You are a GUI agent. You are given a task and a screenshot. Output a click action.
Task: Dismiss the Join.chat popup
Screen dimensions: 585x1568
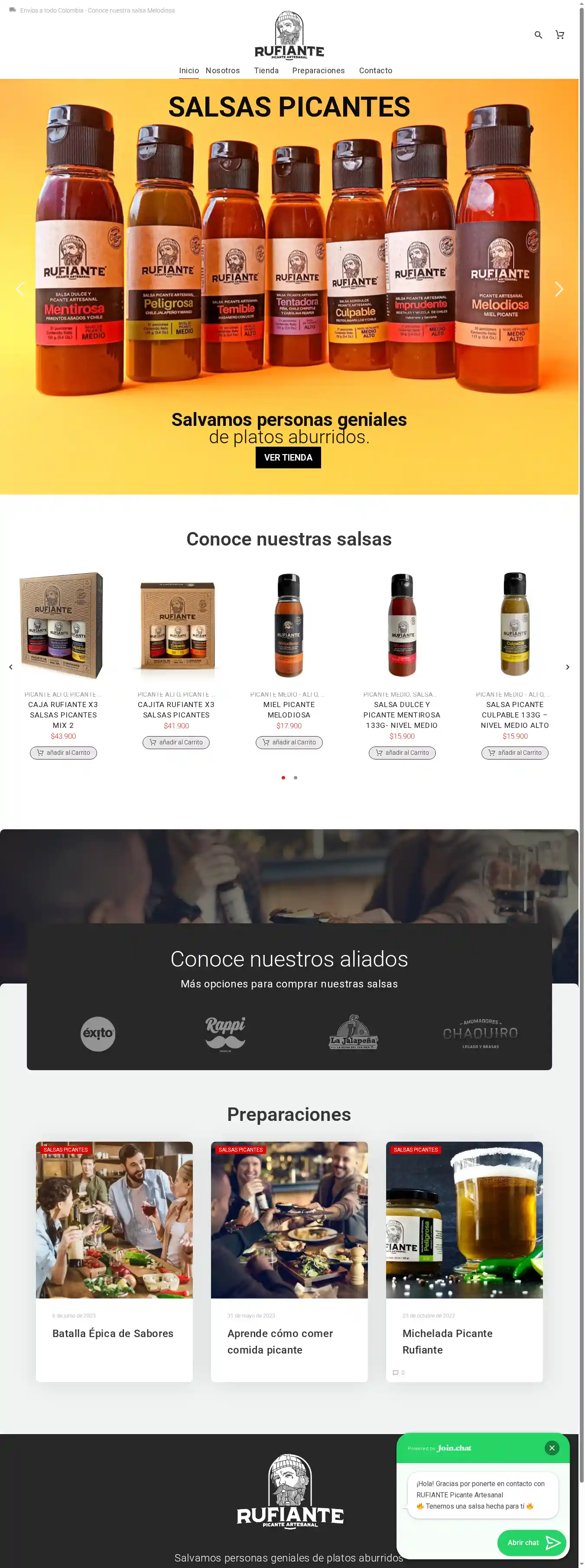click(x=551, y=1448)
